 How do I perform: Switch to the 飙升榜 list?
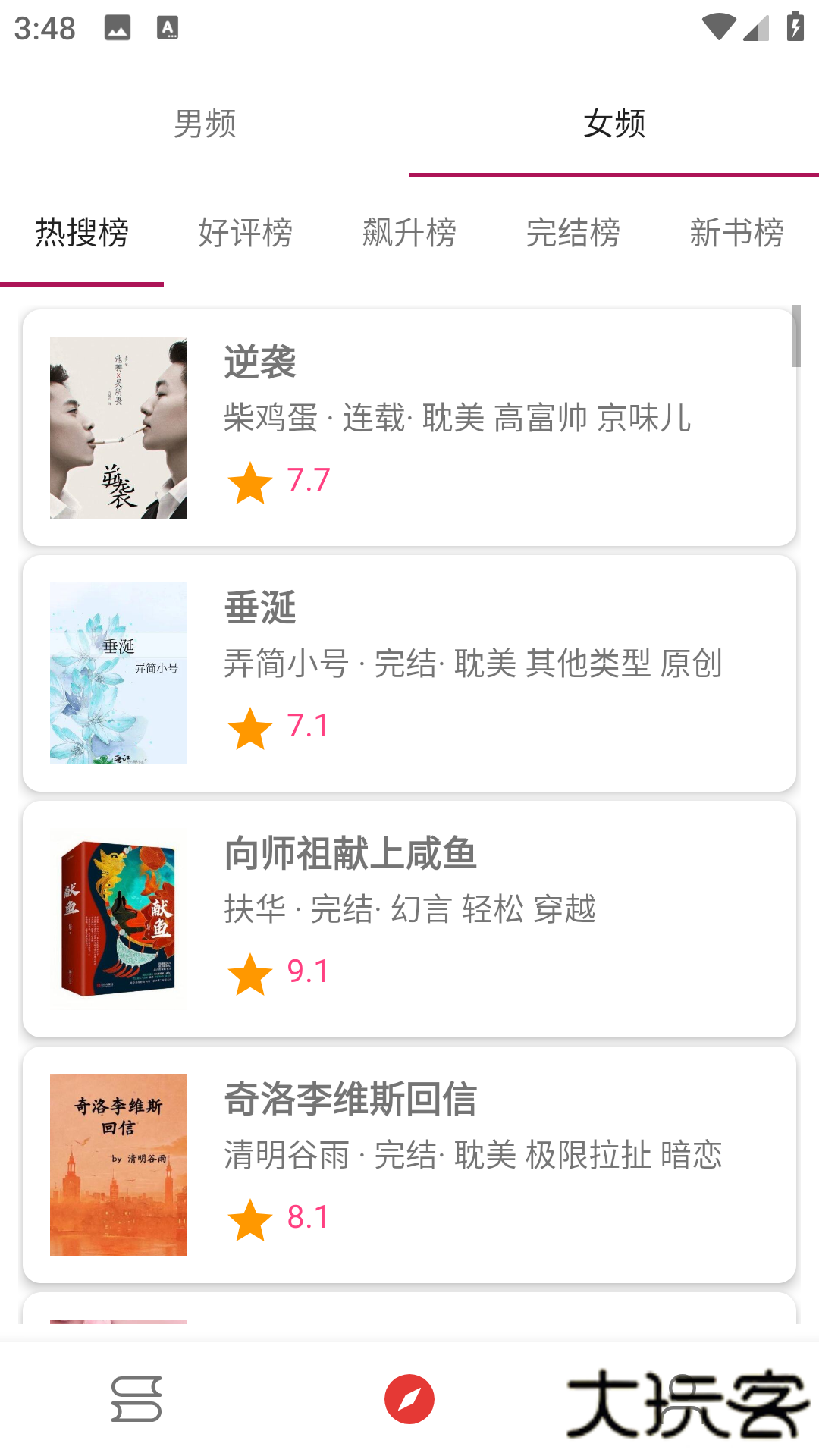(x=409, y=233)
